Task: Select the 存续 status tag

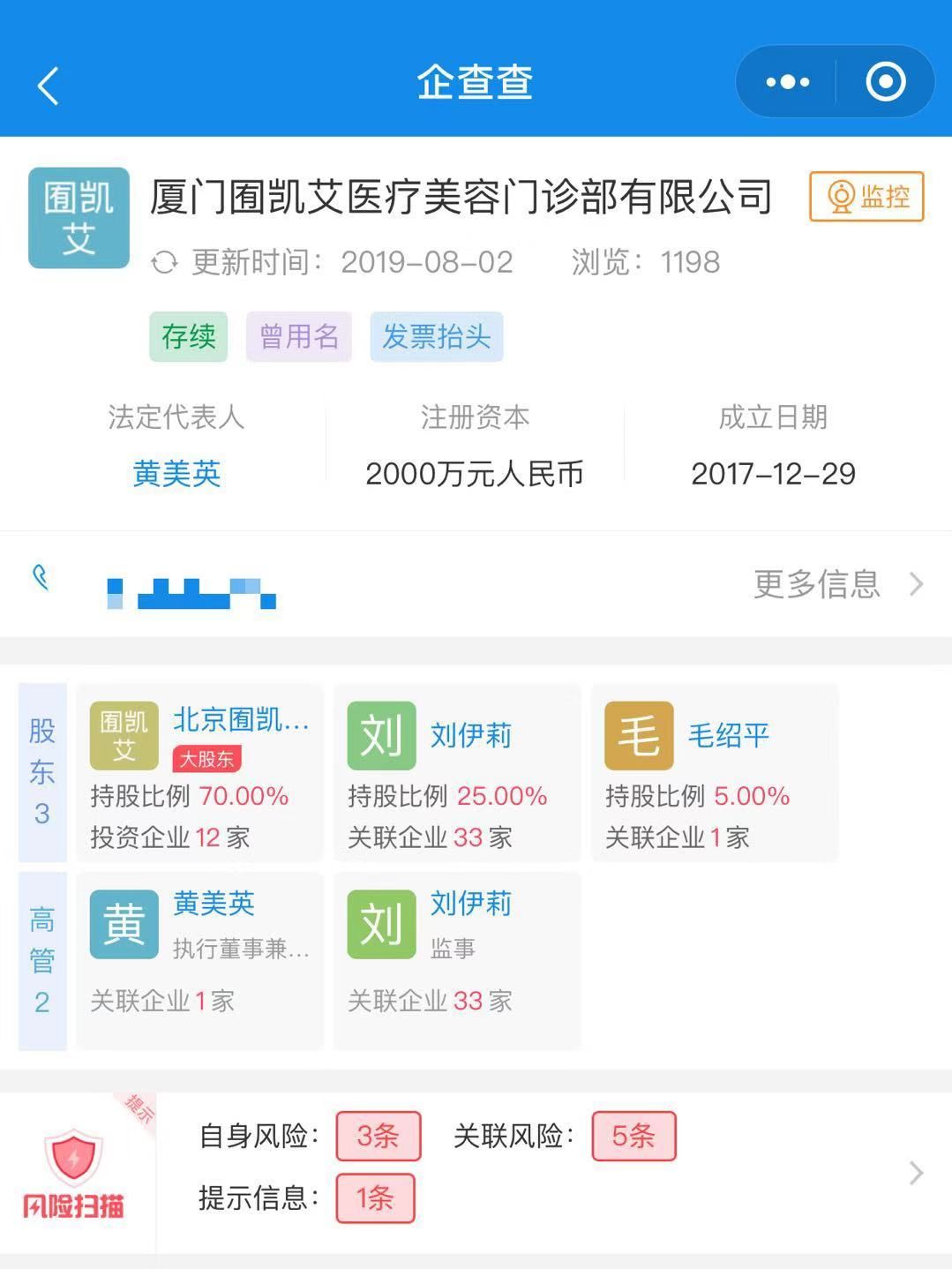Action: 187,336
